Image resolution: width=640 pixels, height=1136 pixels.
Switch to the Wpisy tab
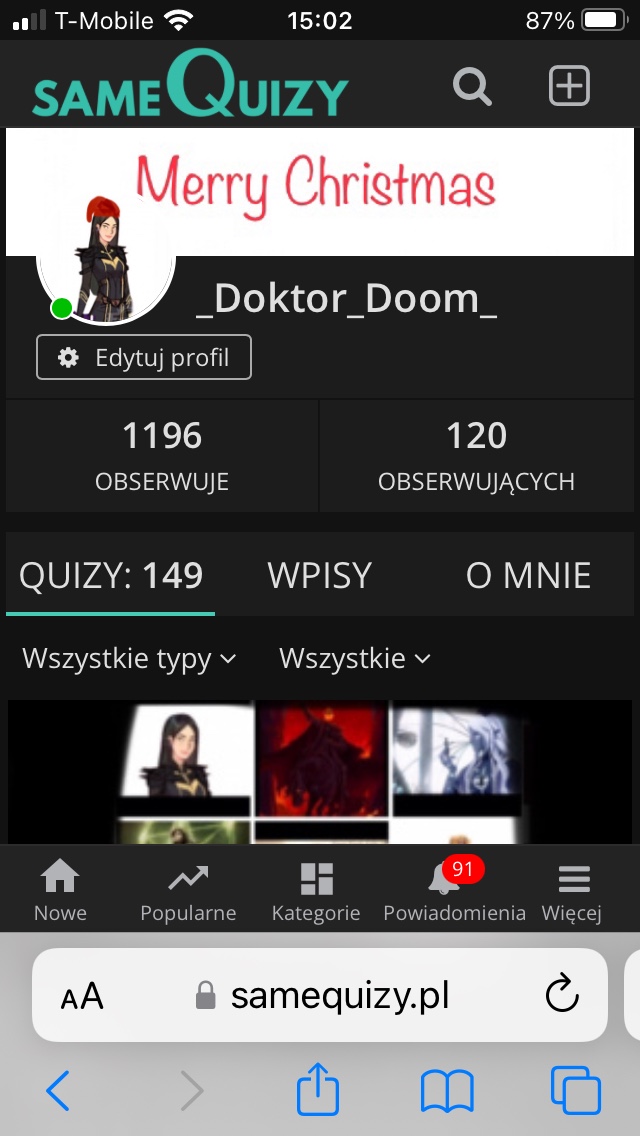point(319,576)
